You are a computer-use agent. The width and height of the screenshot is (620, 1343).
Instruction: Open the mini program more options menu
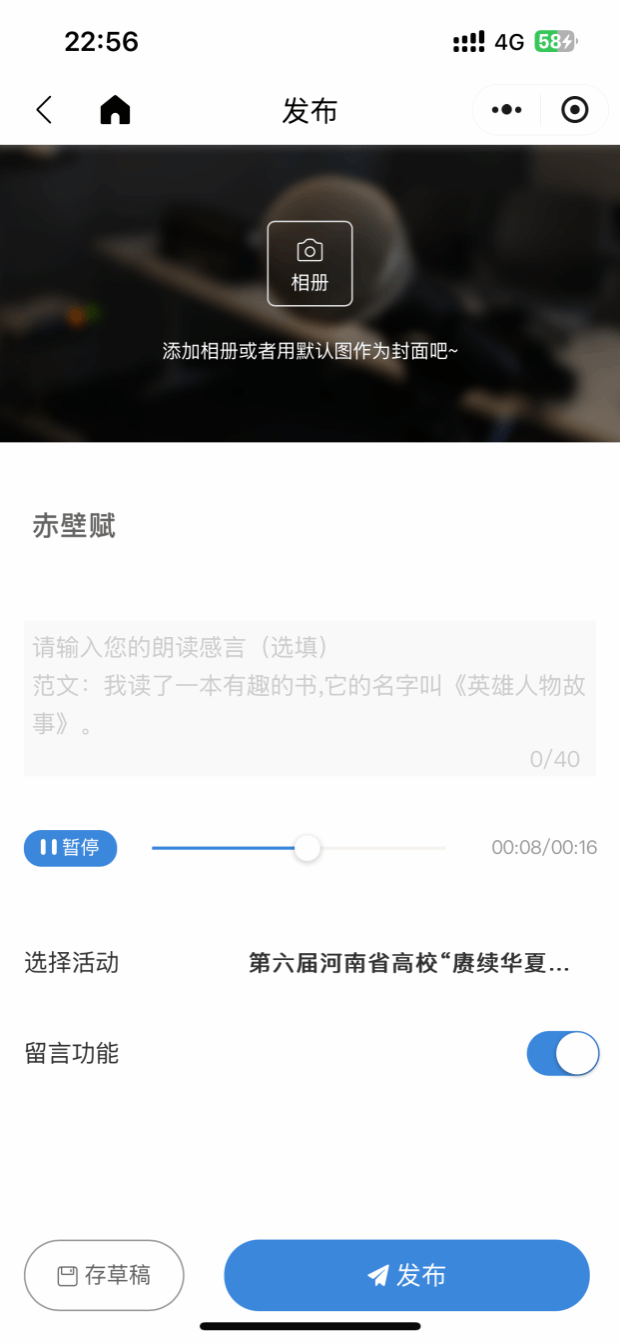[x=507, y=110]
